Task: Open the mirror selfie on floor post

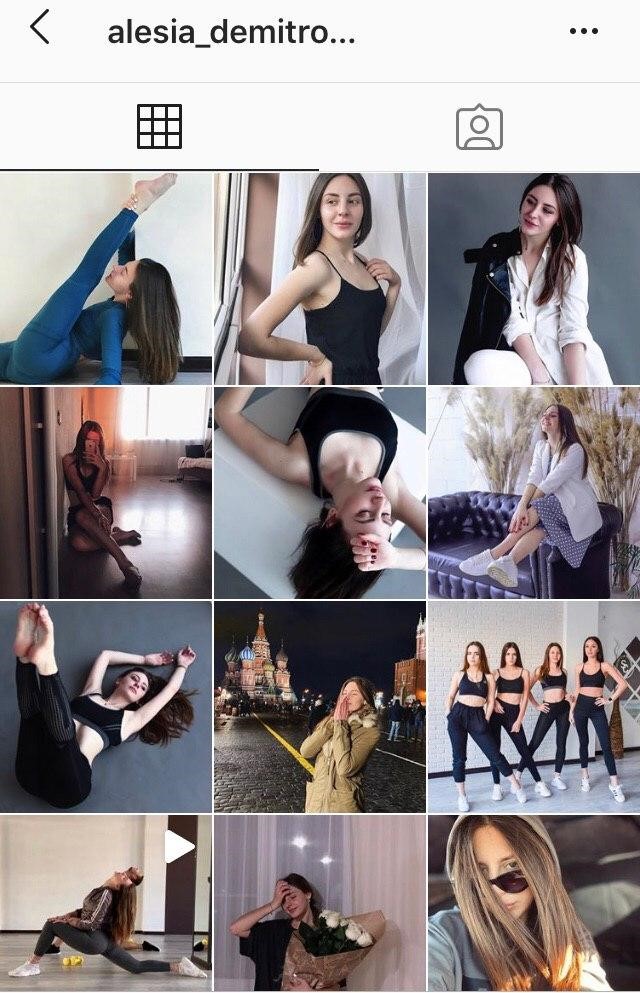Action: click(x=106, y=492)
